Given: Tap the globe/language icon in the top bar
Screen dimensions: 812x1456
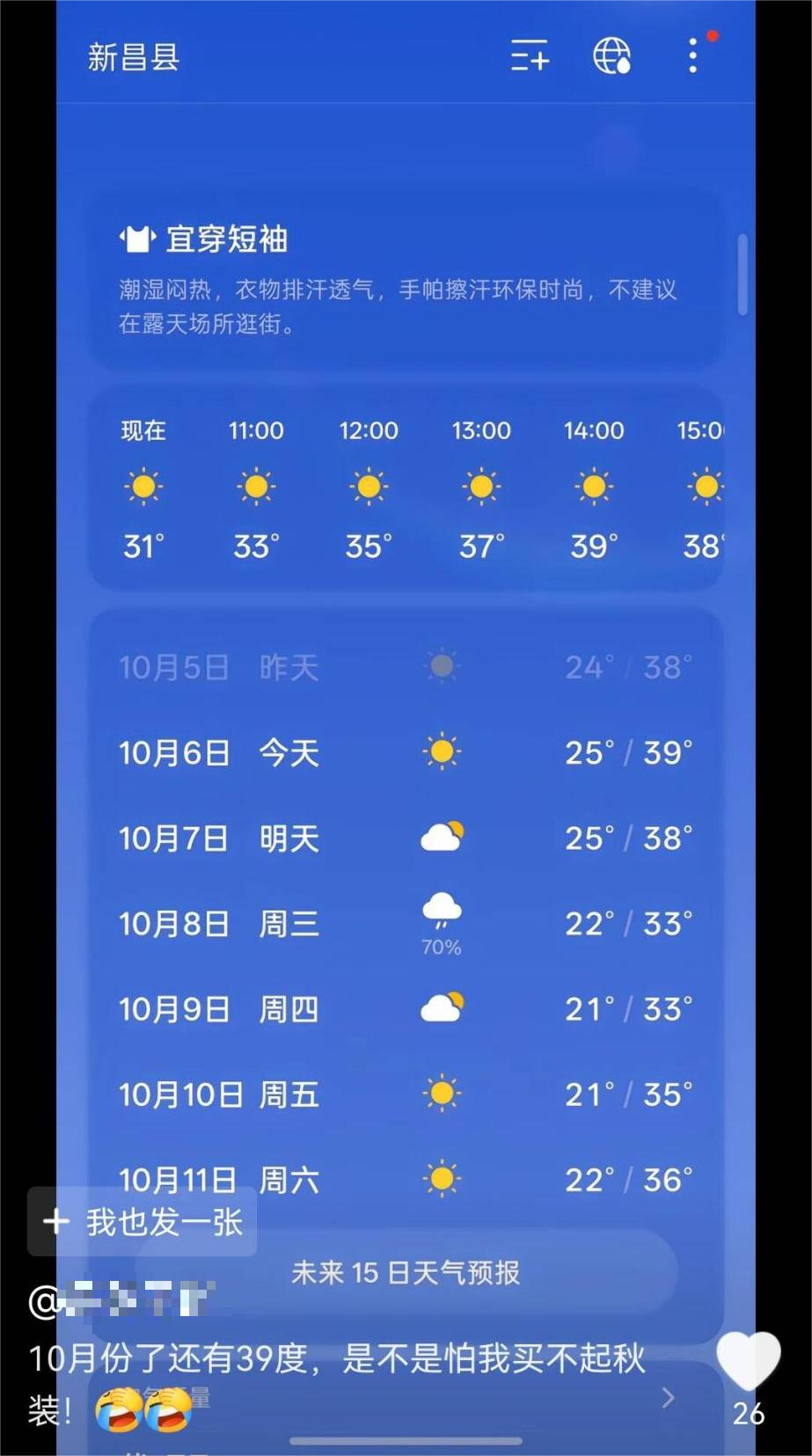Looking at the screenshot, I should pos(611,57).
